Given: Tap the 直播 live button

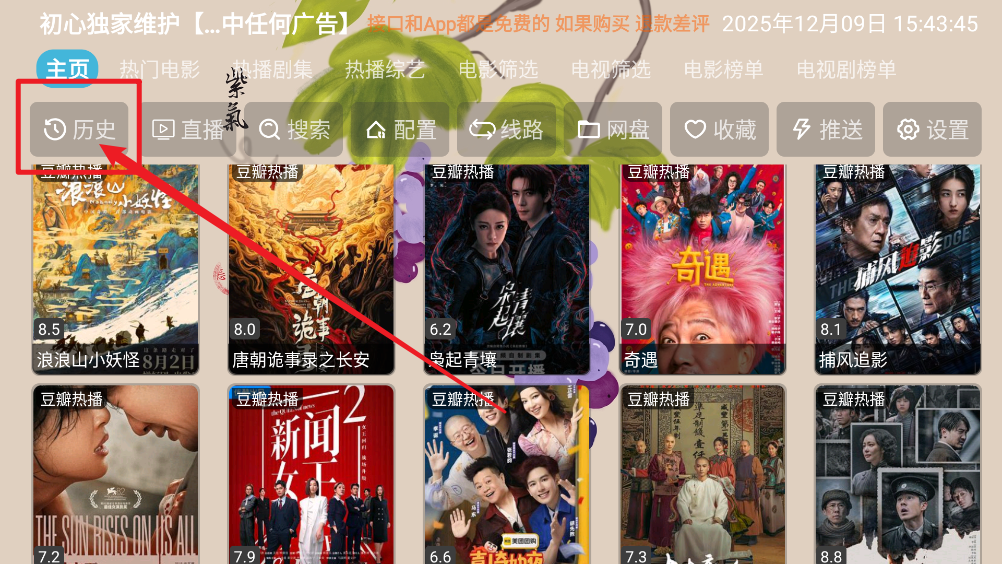Looking at the screenshot, I should 187,129.
